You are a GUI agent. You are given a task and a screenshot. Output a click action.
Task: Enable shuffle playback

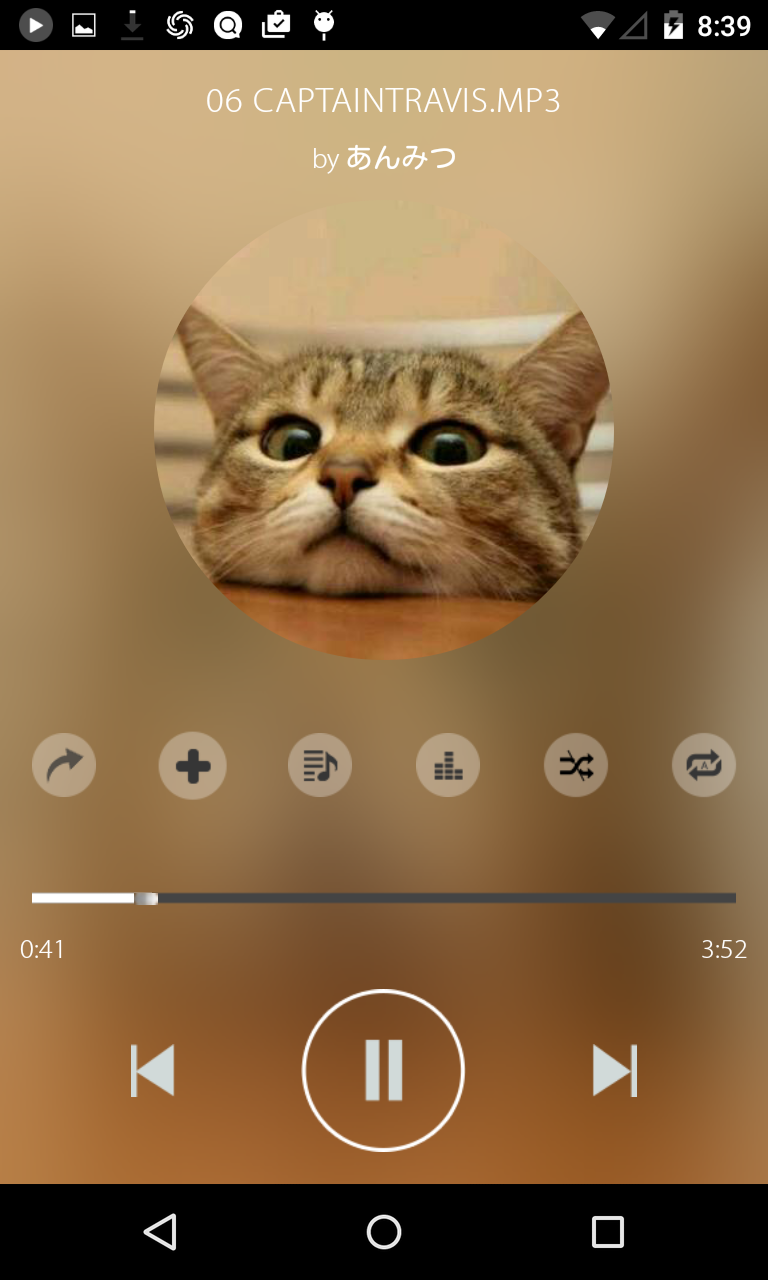[x=575, y=765]
